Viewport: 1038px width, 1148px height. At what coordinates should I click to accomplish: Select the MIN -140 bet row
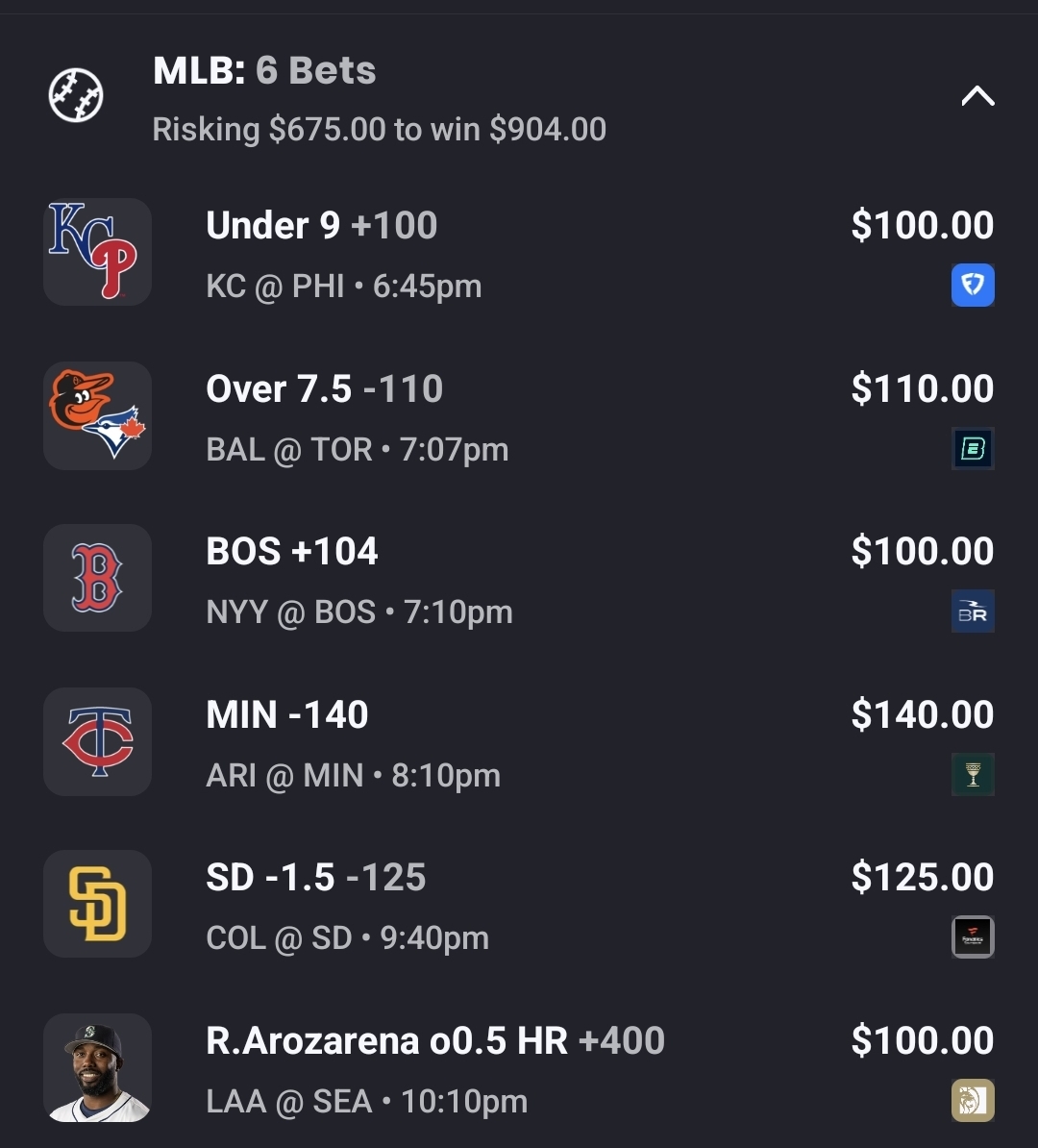519,742
